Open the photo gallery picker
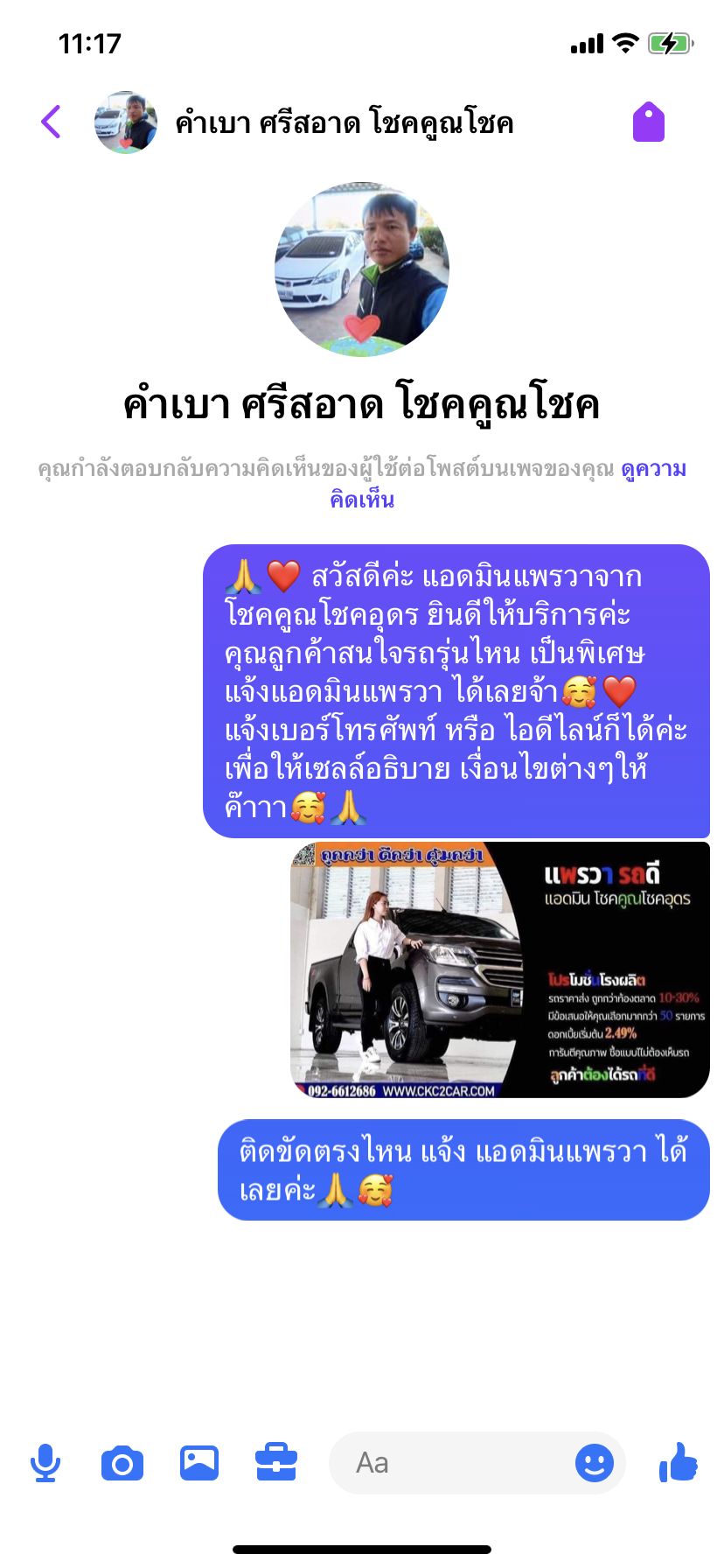Image resolution: width=724 pixels, height=1568 pixels. [199, 1463]
